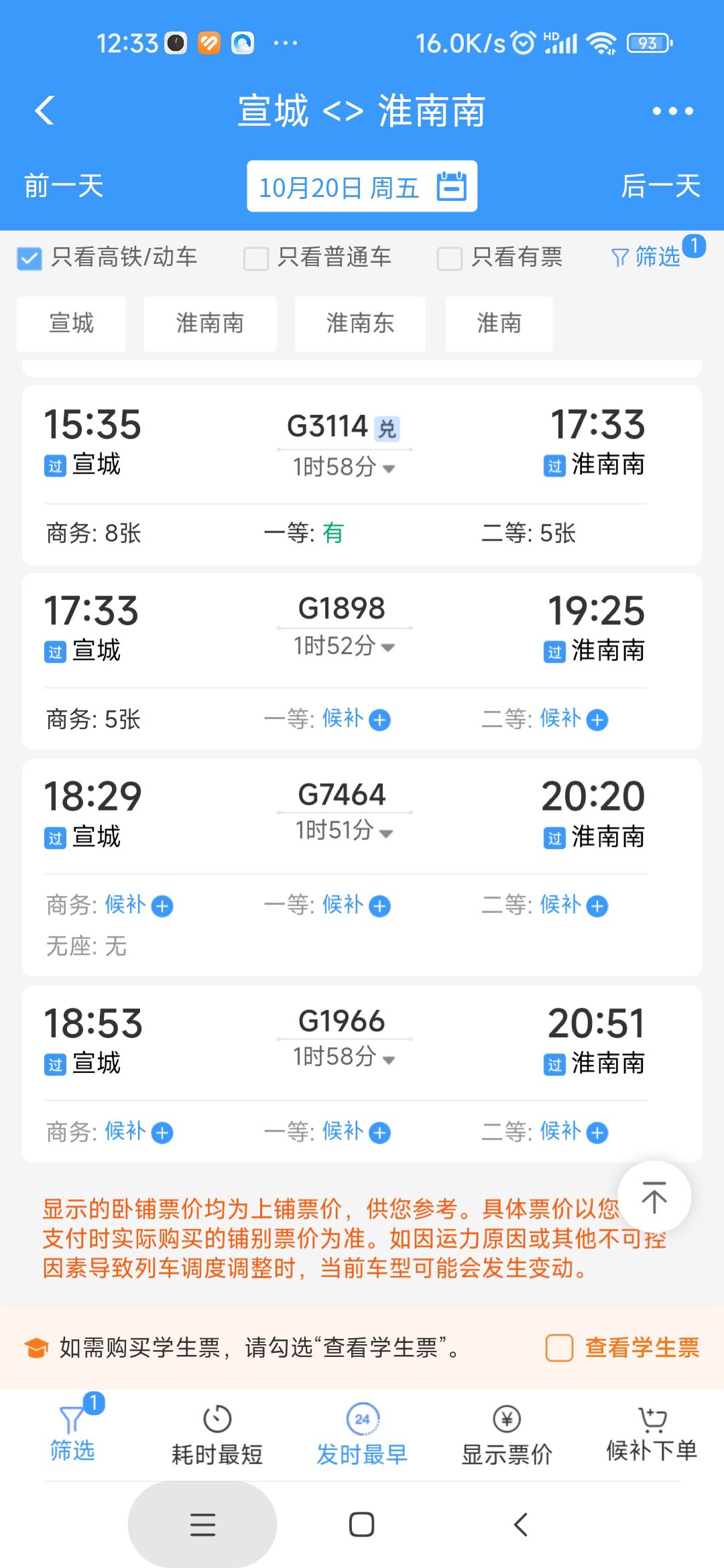
Task: Jump back to top with arrow button
Action: [654, 1198]
